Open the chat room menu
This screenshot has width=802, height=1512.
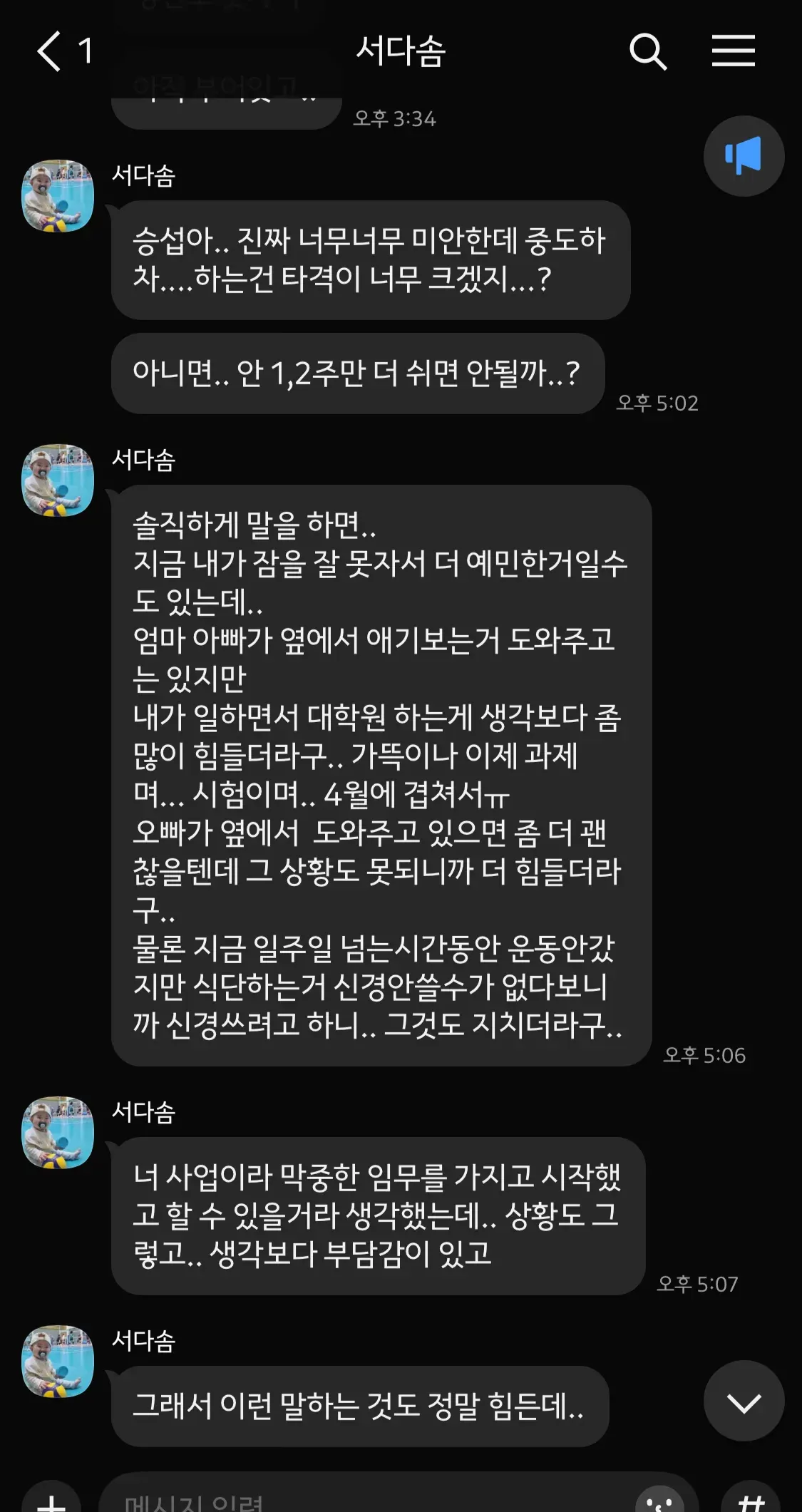pyautogui.click(x=733, y=51)
